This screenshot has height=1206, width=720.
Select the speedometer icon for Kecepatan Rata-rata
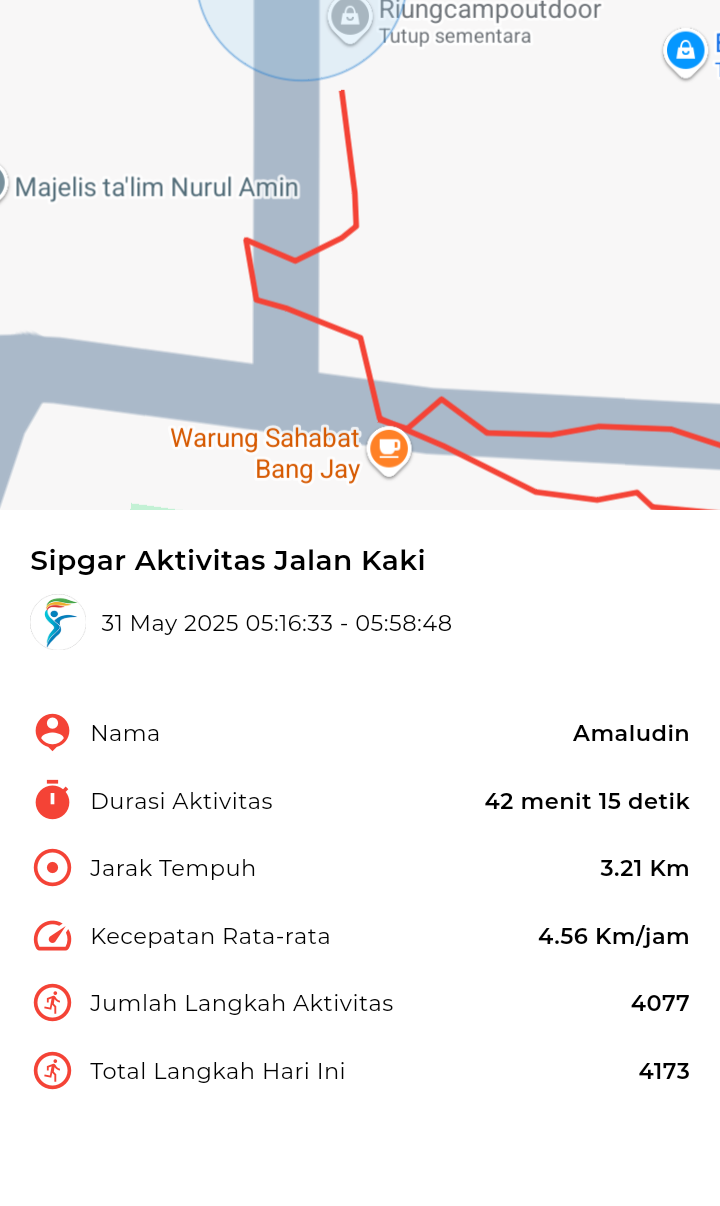click(x=51, y=936)
